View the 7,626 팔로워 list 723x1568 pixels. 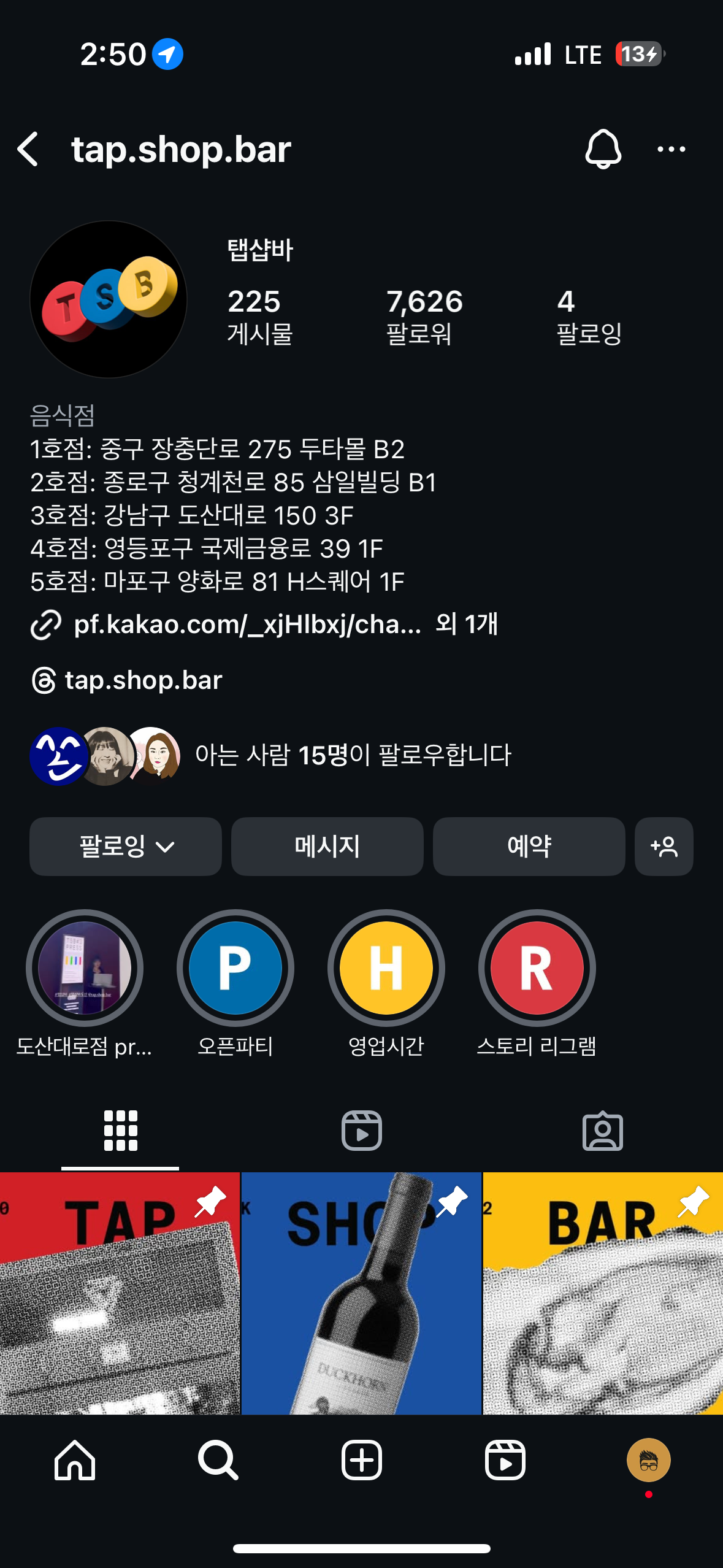tap(424, 317)
